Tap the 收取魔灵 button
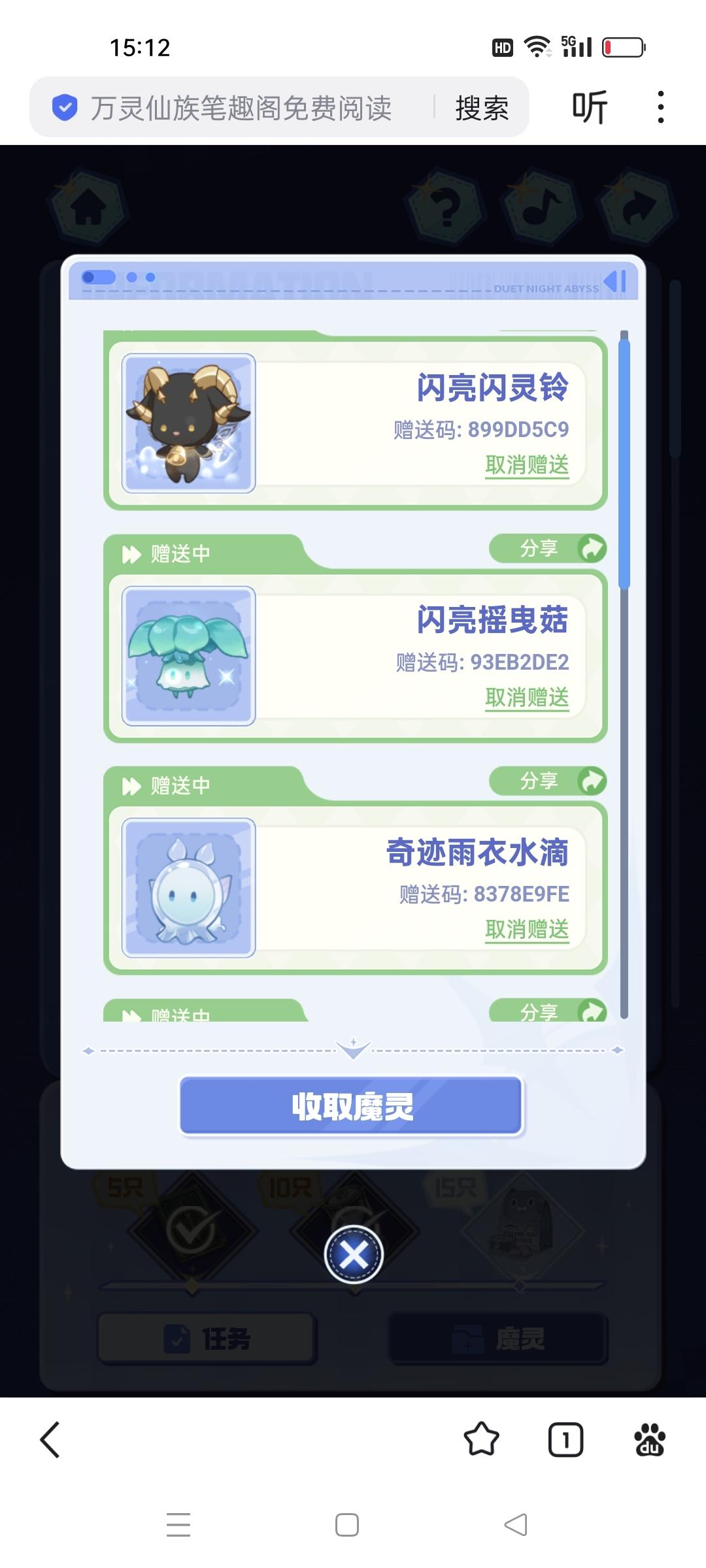The height and width of the screenshot is (1568, 706). (352, 1106)
